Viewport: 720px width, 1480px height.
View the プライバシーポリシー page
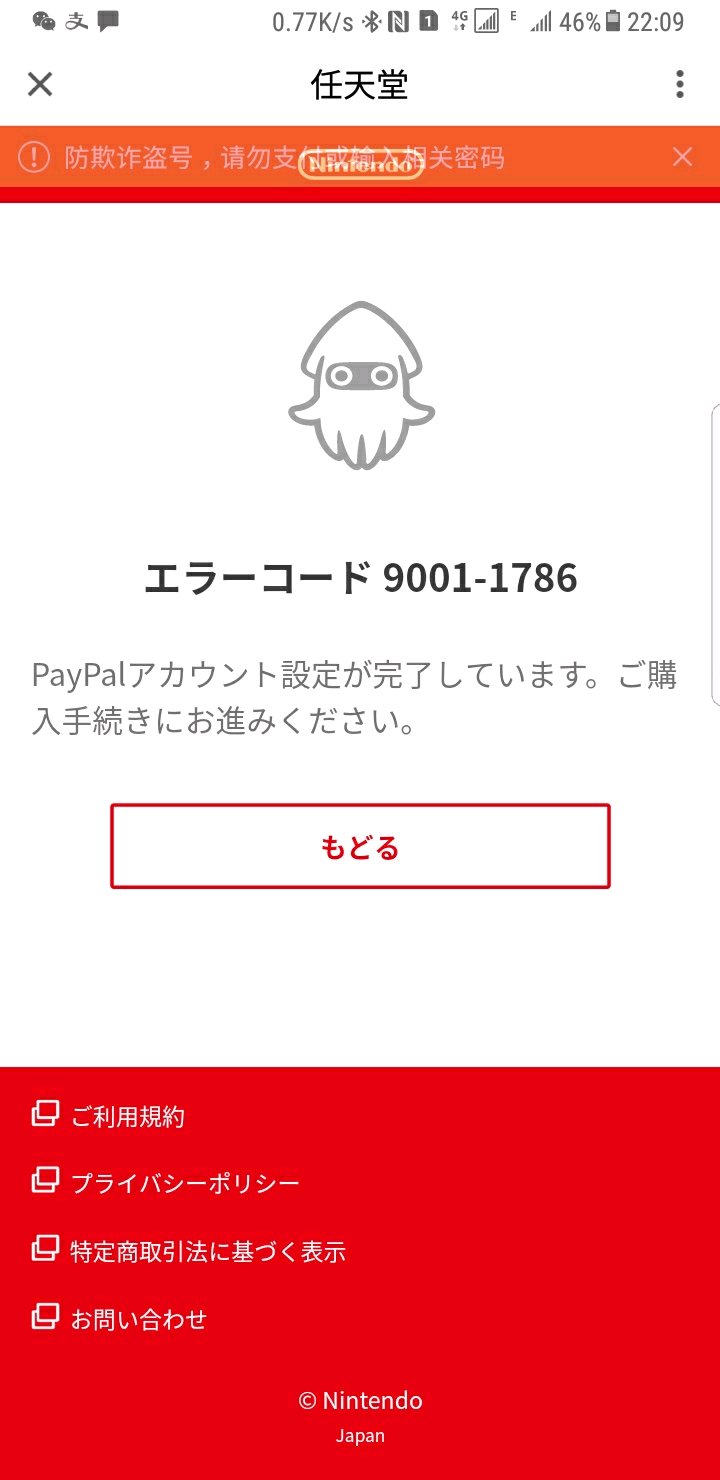coord(185,1183)
